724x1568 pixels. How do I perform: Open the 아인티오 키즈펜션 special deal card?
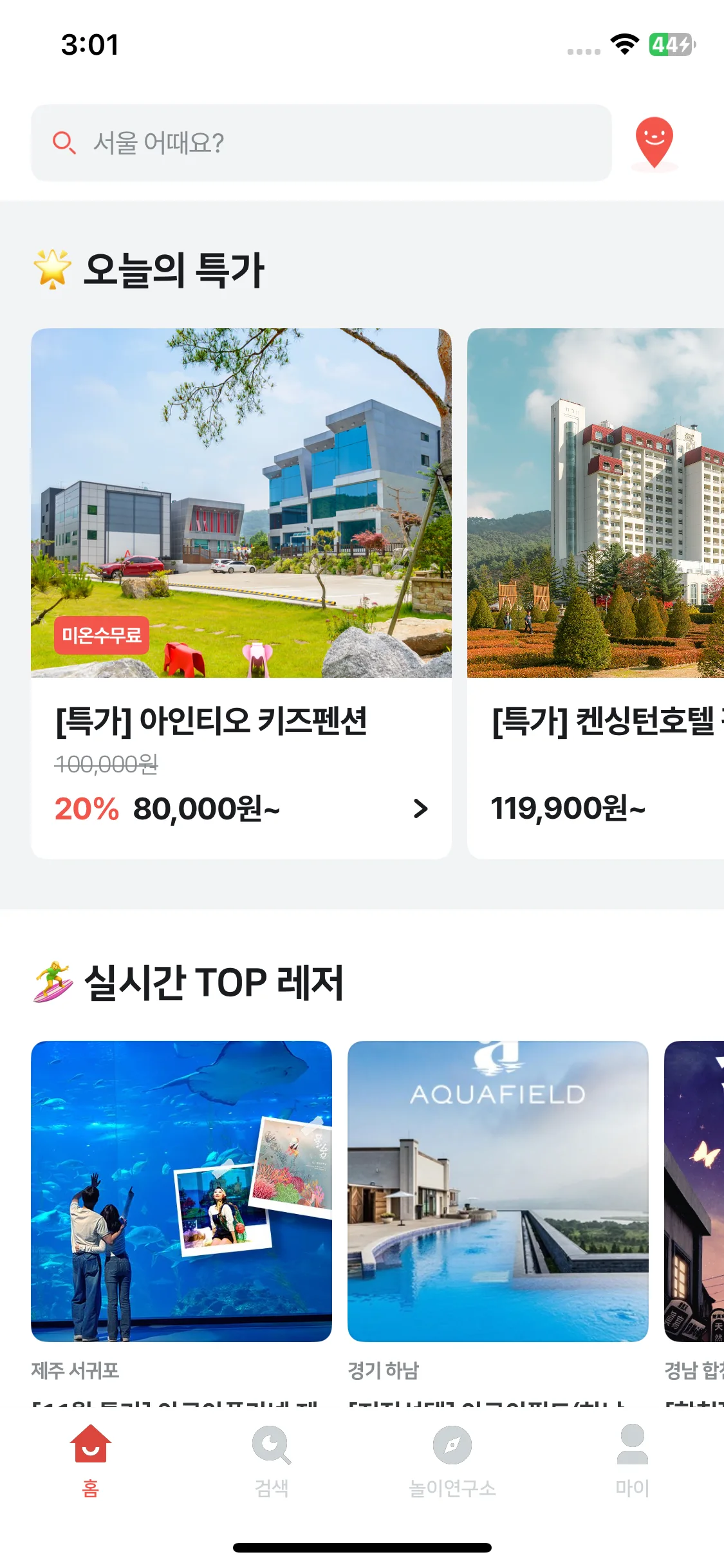(x=241, y=592)
